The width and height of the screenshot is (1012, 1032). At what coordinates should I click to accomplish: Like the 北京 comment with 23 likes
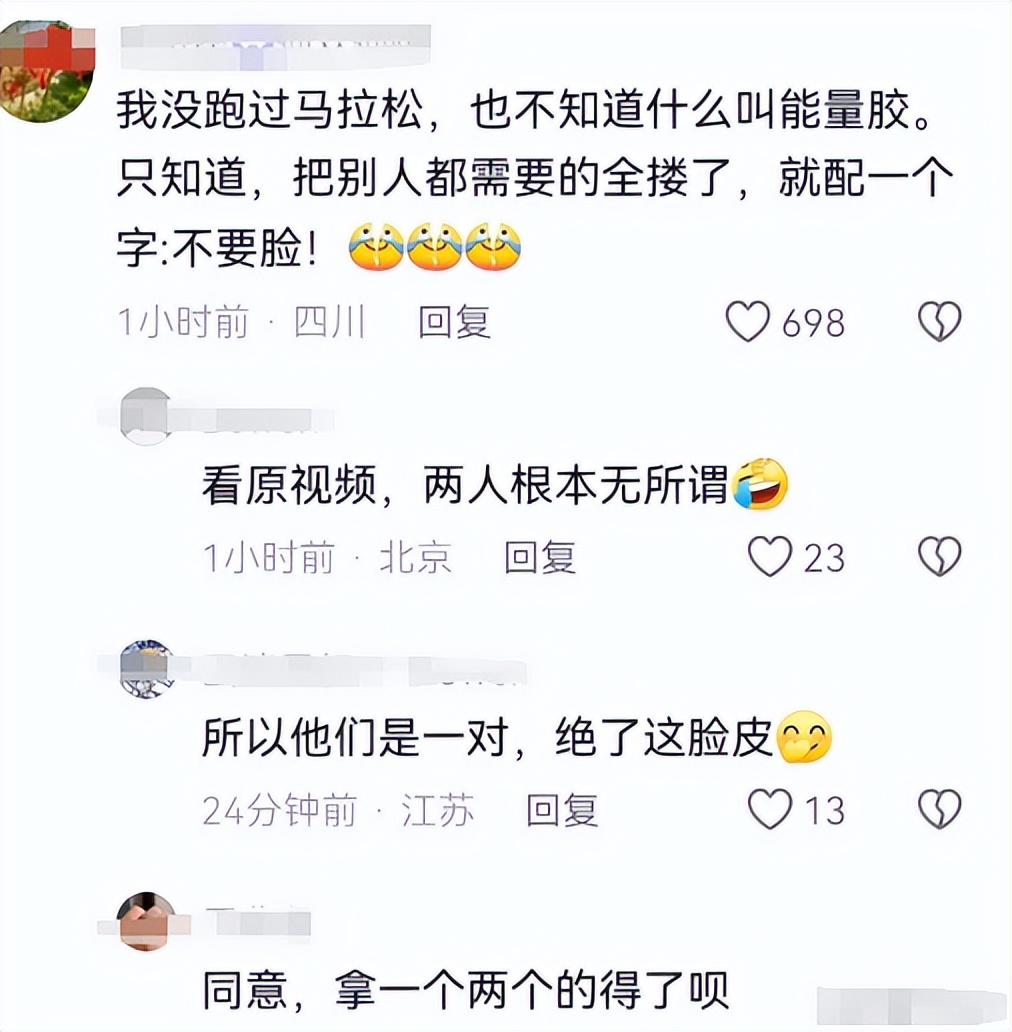[770, 557]
